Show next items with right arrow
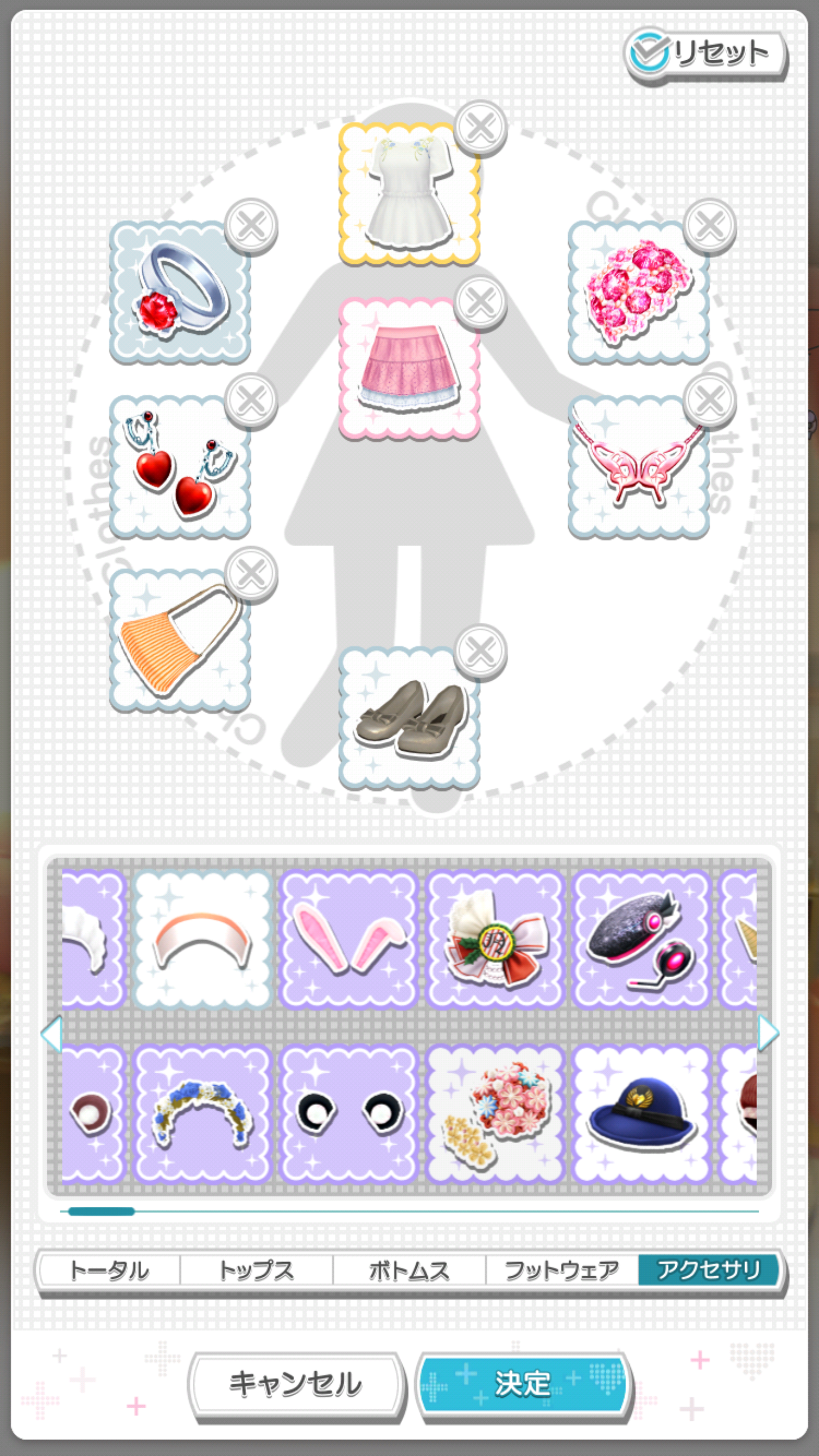The image size is (819, 1456). [768, 1033]
